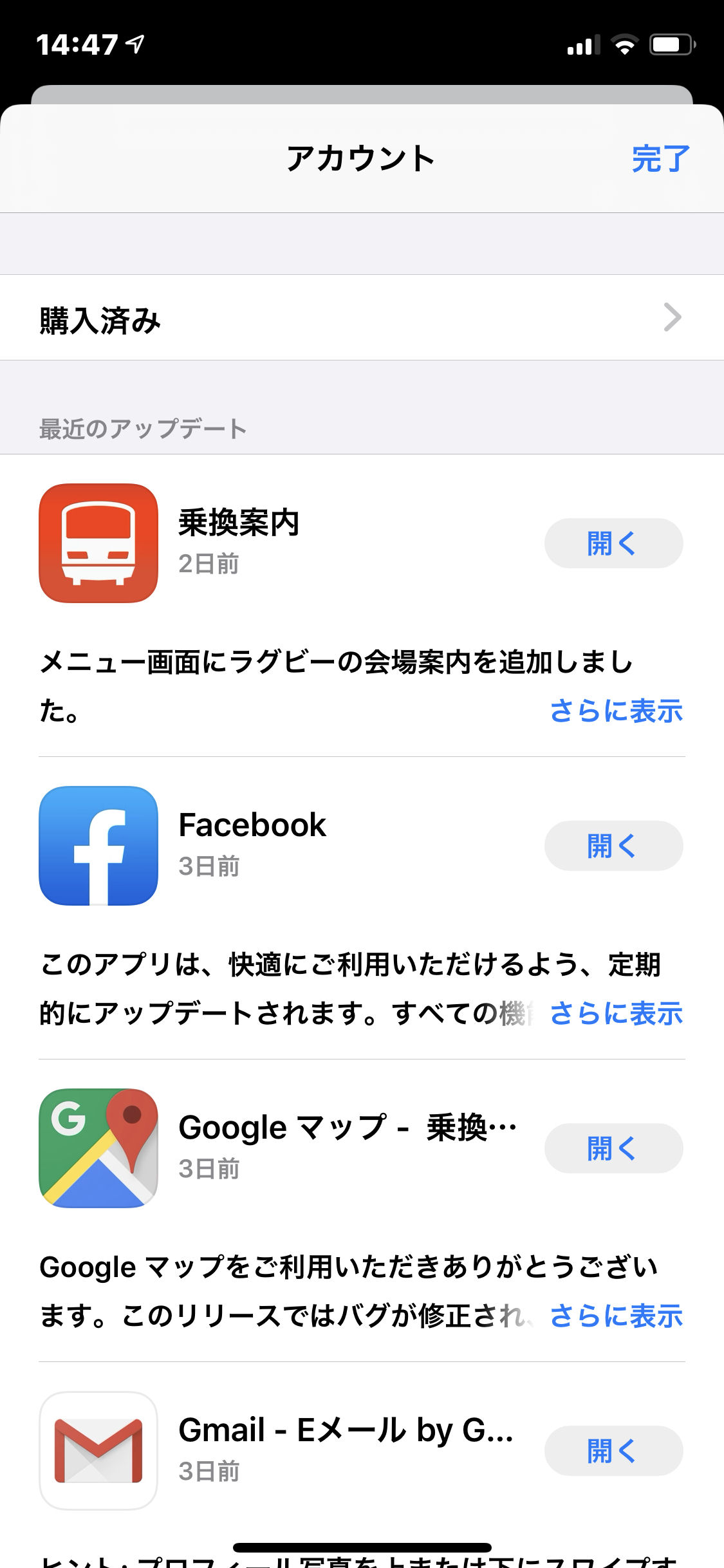The height and width of the screenshot is (1568, 724).
Task: Launch Google マップ via 開く
Action: [x=613, y=1148]
